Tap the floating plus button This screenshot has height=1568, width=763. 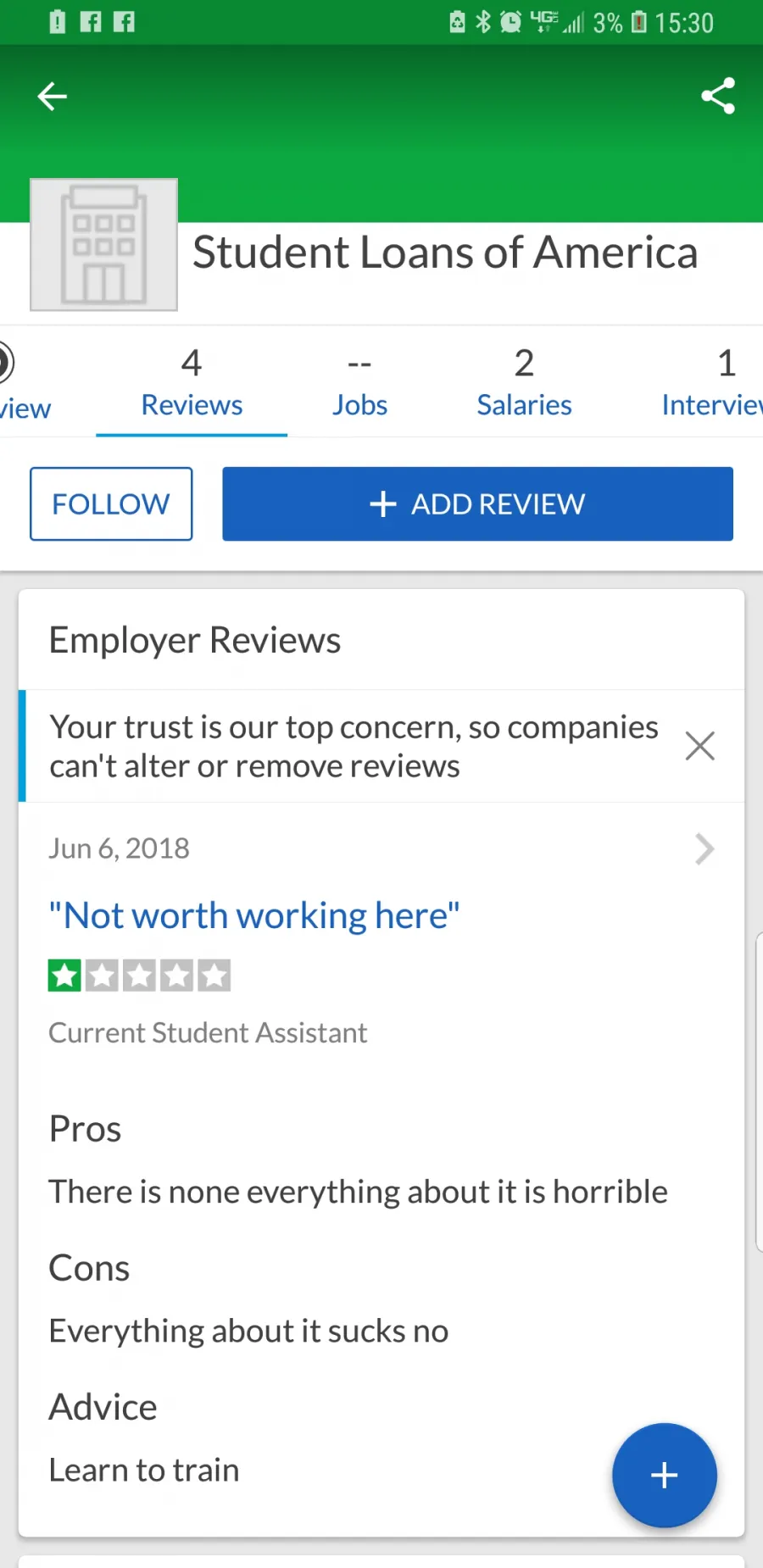664,1475
